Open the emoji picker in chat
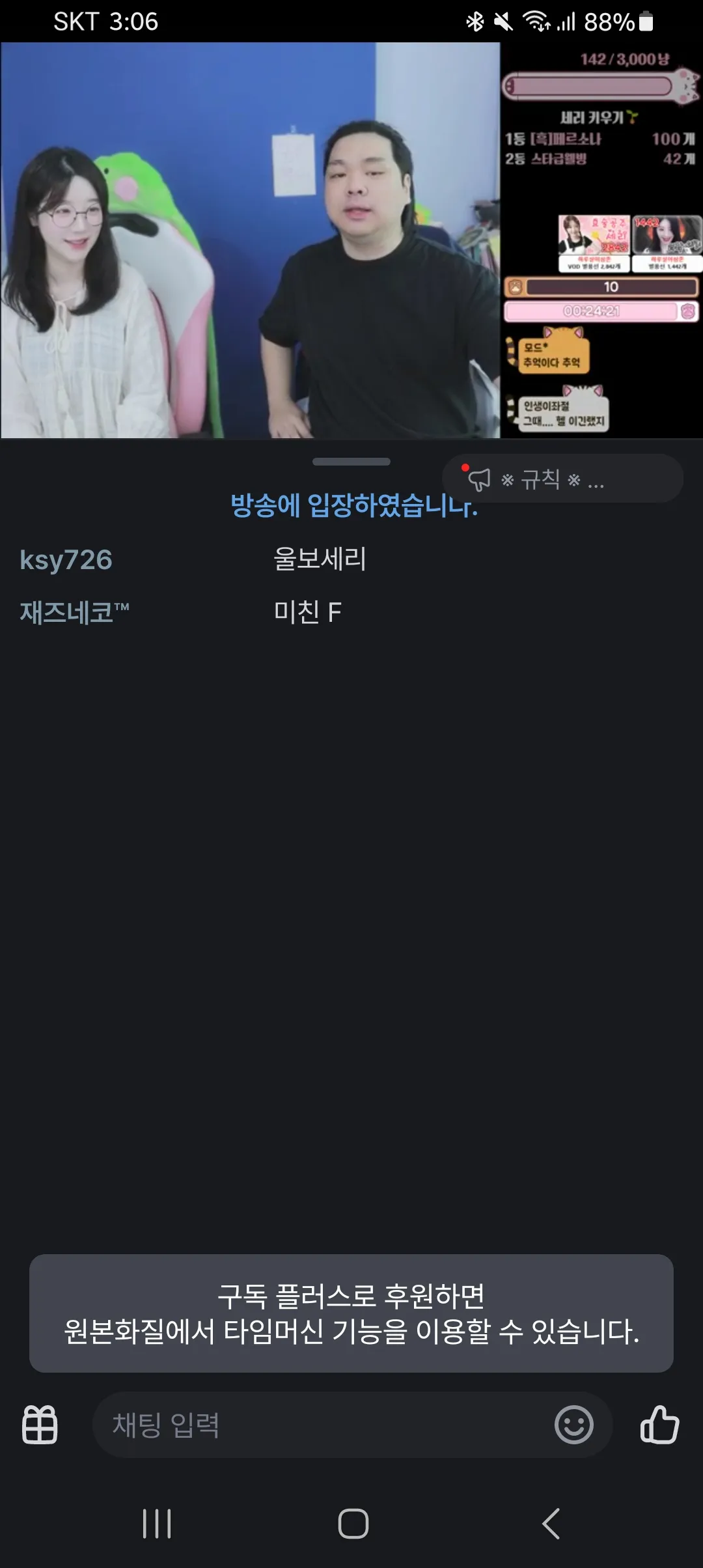This screenshot has height=1568, width=703. pyautogui.click(x=573, y=1425)
